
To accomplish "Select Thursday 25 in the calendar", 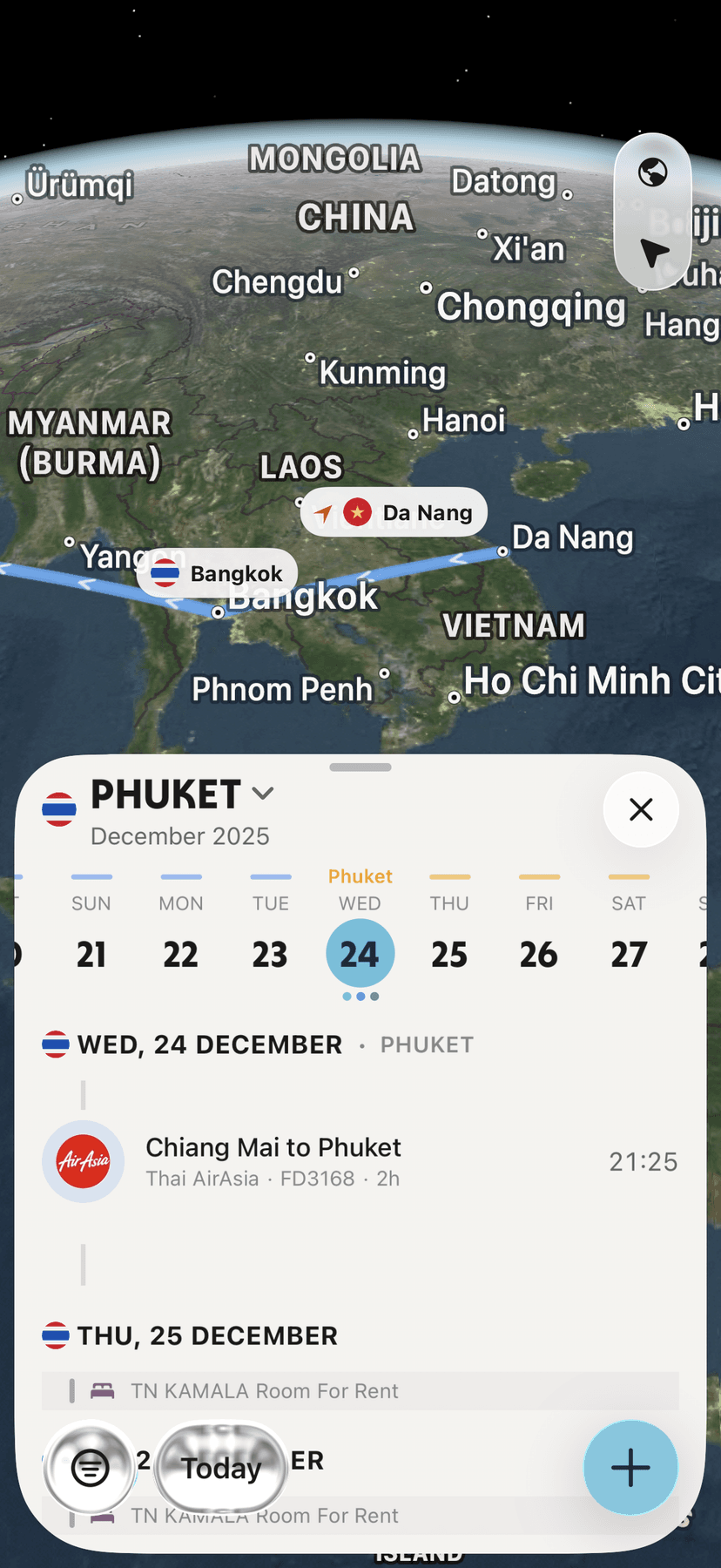I will click(449, 954).
